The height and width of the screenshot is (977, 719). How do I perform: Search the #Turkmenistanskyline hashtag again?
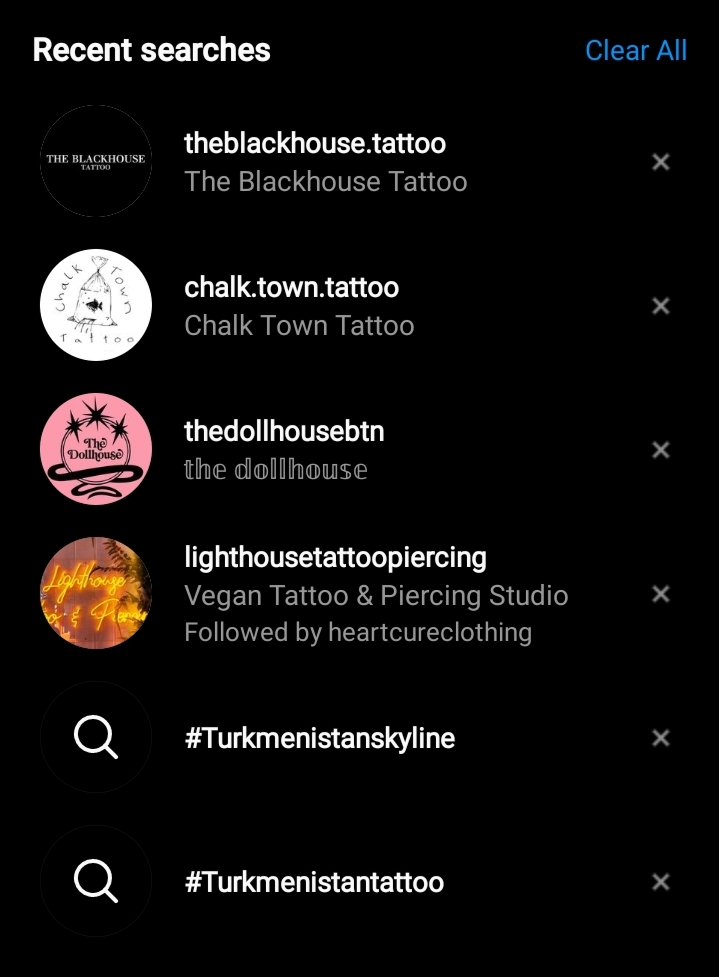coord(319,738)
